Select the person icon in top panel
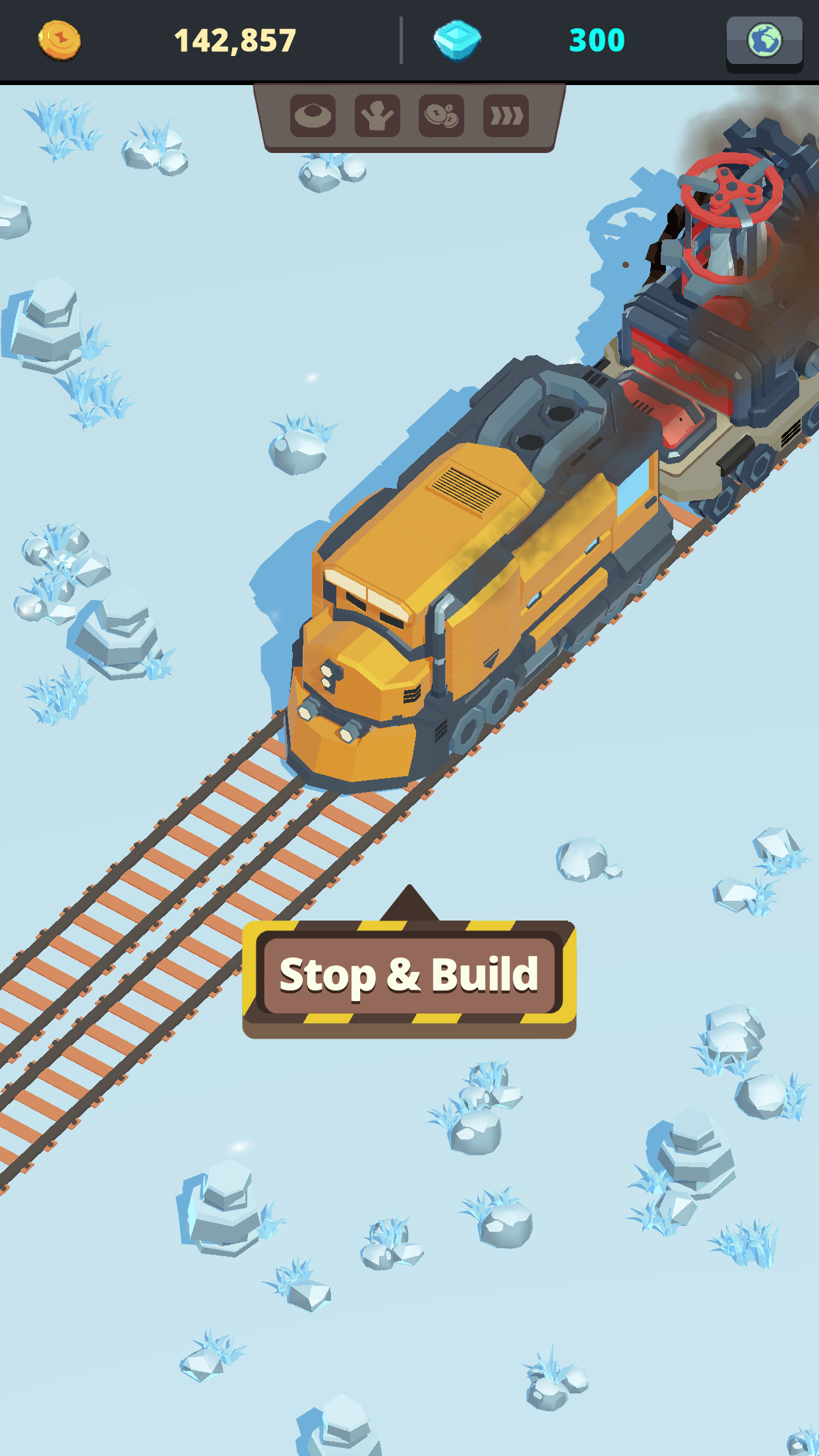The width and height of the screenshot is (819, 1456). (377, 116)
